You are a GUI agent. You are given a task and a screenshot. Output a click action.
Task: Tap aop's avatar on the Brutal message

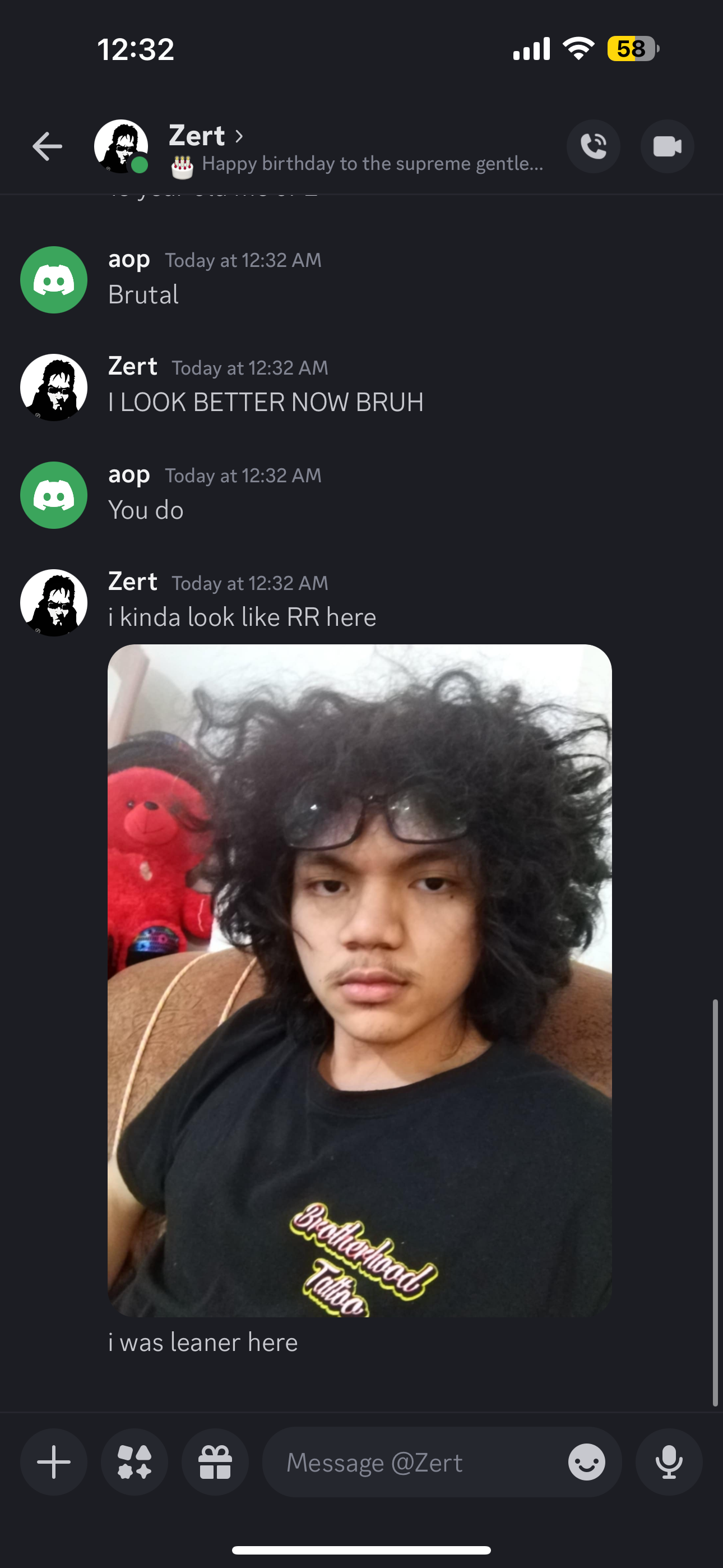[x=54, y=280]
